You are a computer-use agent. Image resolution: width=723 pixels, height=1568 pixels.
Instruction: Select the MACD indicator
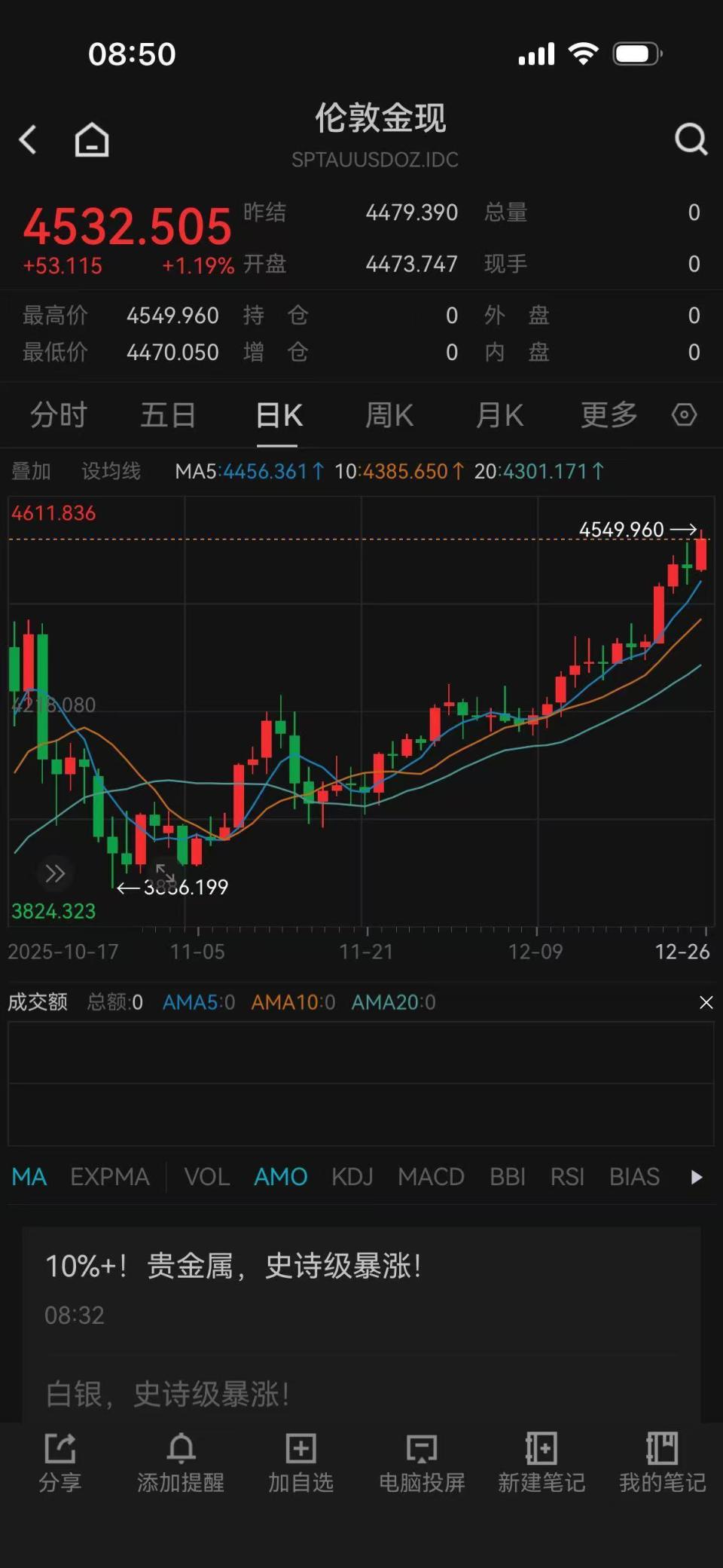[x=431, y=1177]
